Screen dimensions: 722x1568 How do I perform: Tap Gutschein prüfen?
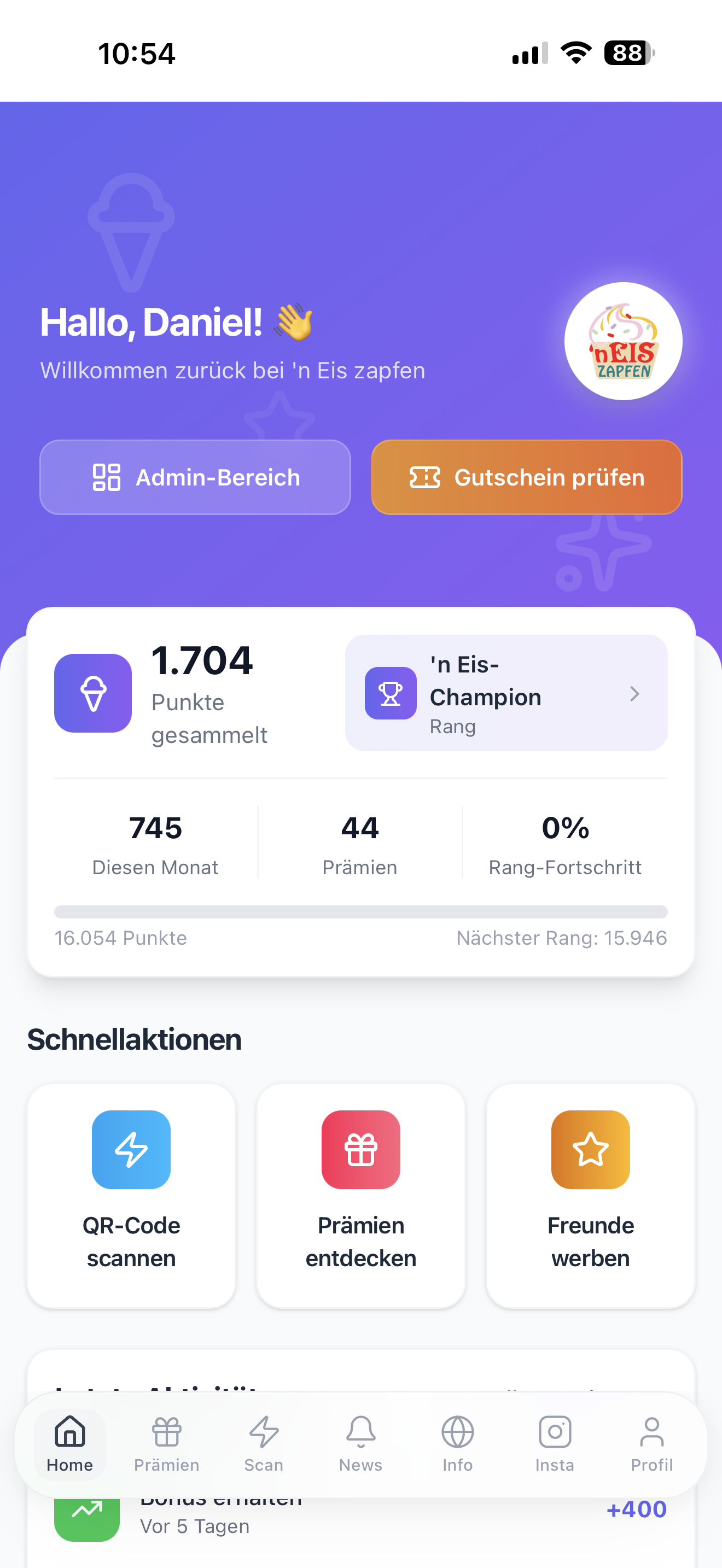(x=526, y=477)
